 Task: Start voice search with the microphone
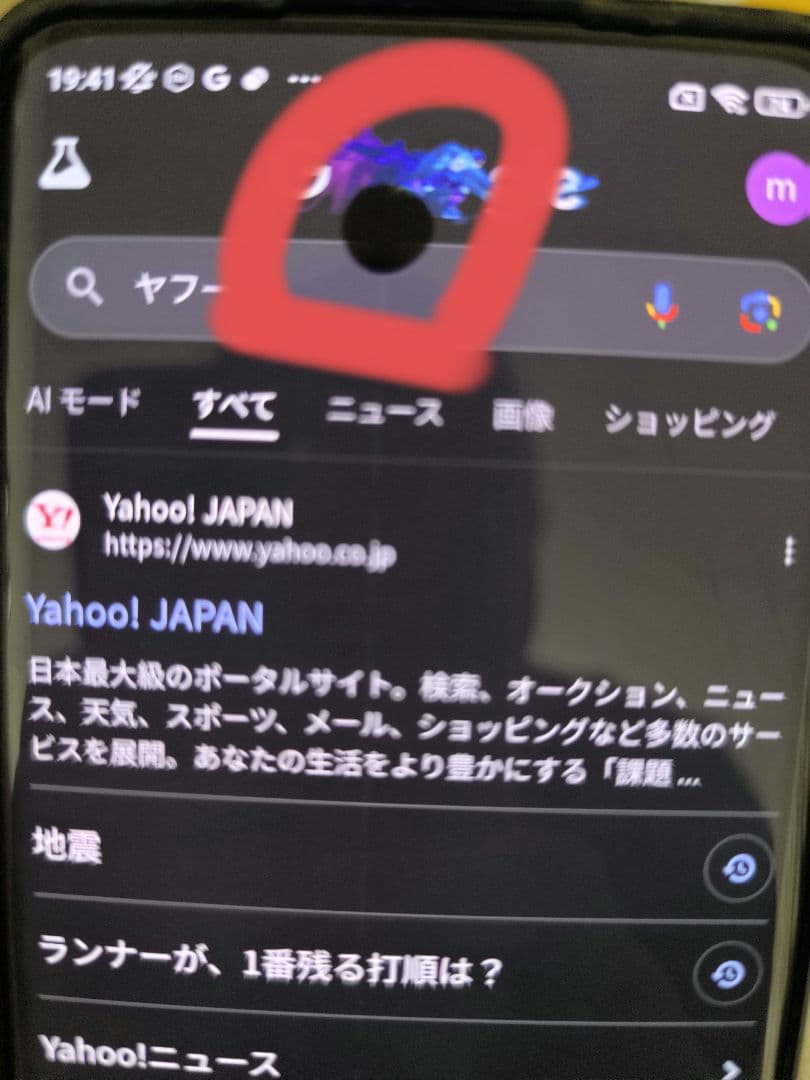[662, 305]
